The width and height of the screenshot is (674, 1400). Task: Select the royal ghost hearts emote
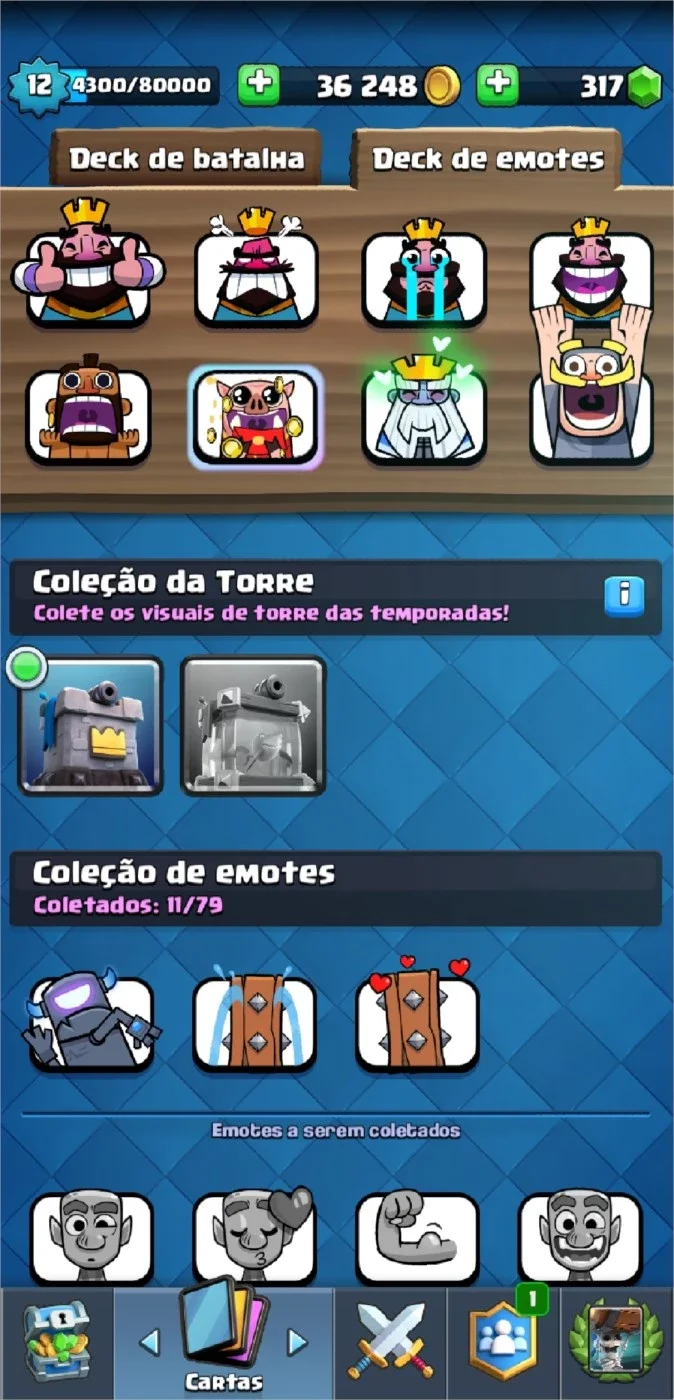pyautogui.click(x=423, y=406)
